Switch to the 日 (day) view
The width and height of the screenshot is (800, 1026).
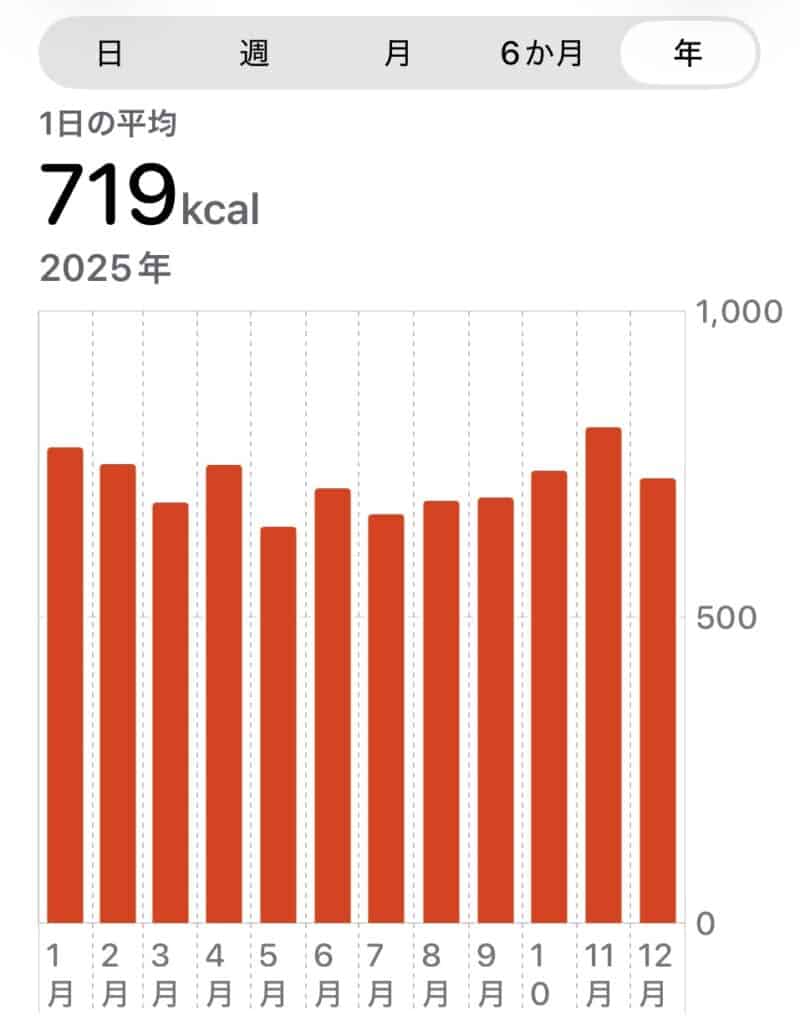[109, 53]
